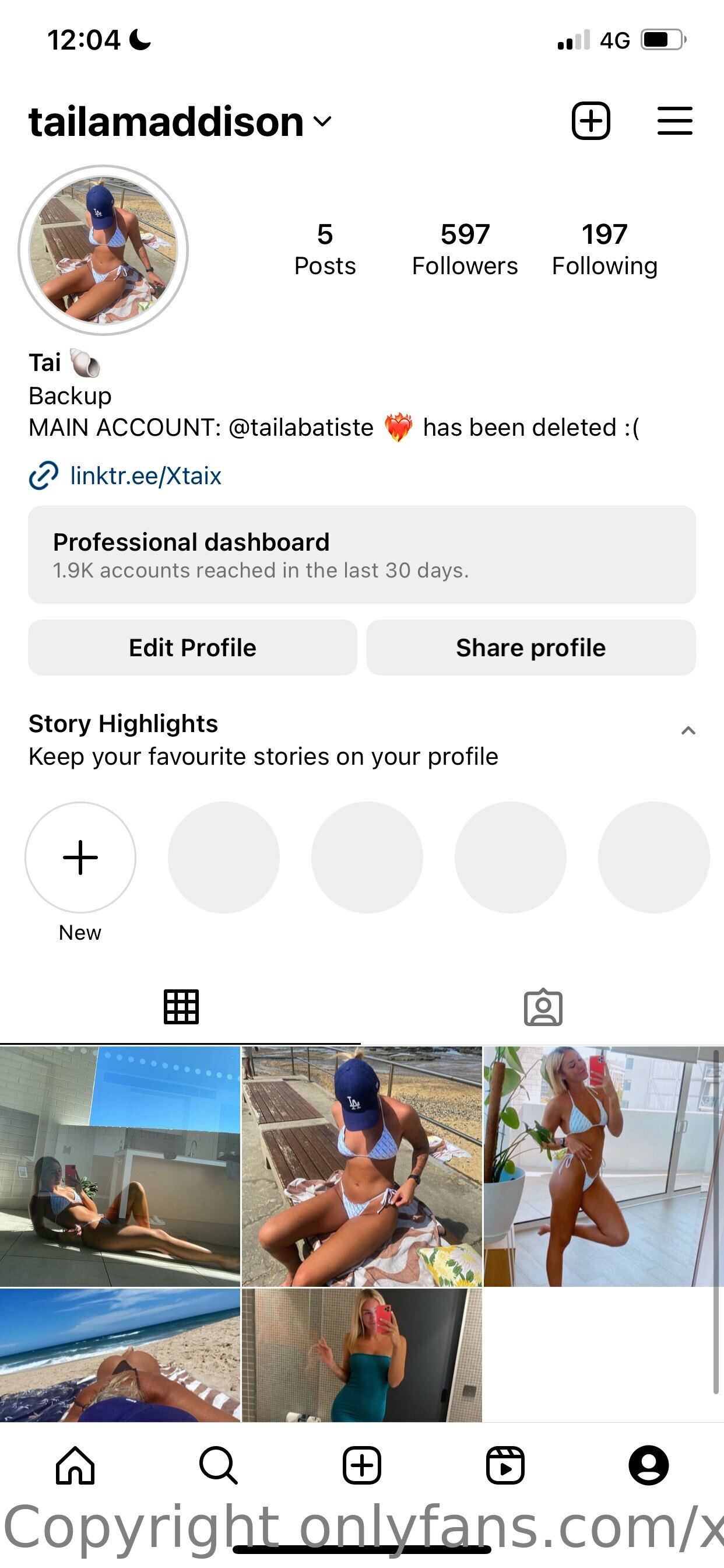This screenshot has height=1568, width=724.
Task: Open the Search tab in bottom bar
Action: coord(219,1466)
